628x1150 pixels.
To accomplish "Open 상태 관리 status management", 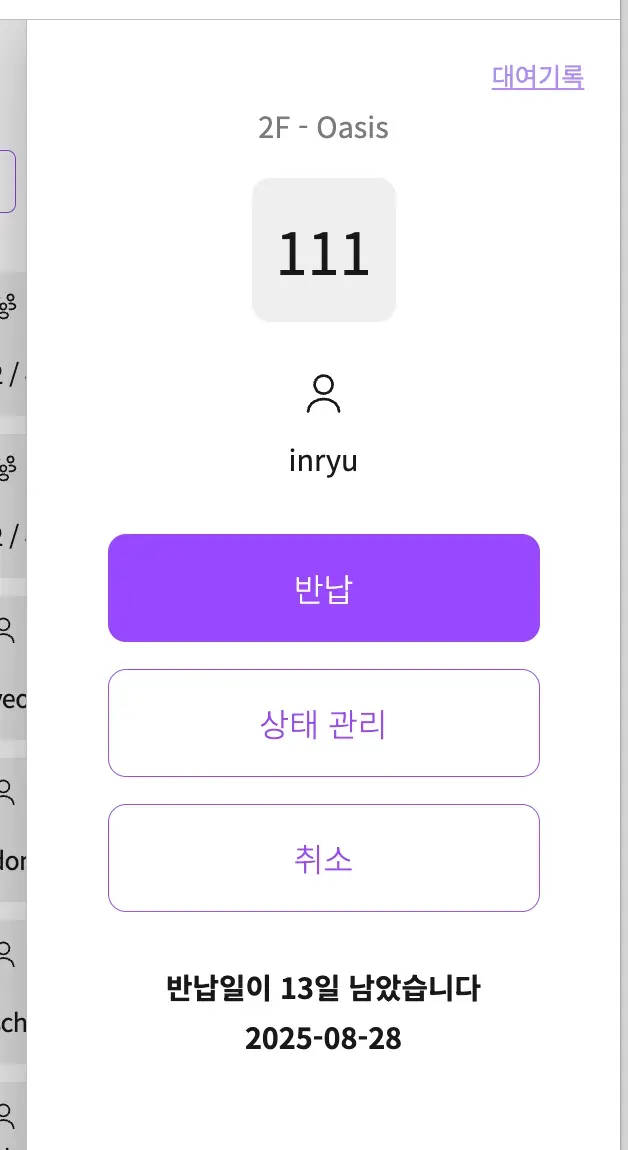I will [323, 723].
